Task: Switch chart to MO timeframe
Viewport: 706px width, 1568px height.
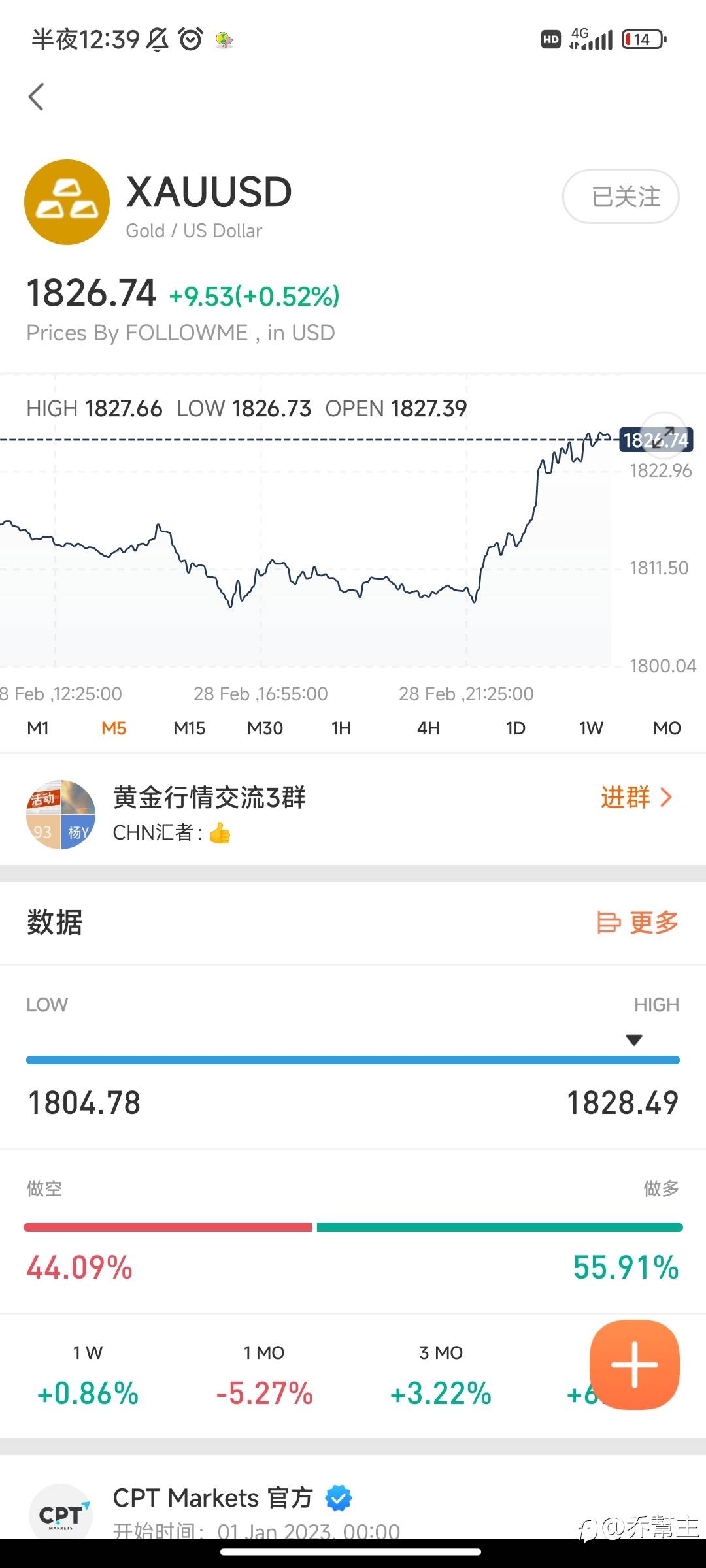Action: click(667, 728)
